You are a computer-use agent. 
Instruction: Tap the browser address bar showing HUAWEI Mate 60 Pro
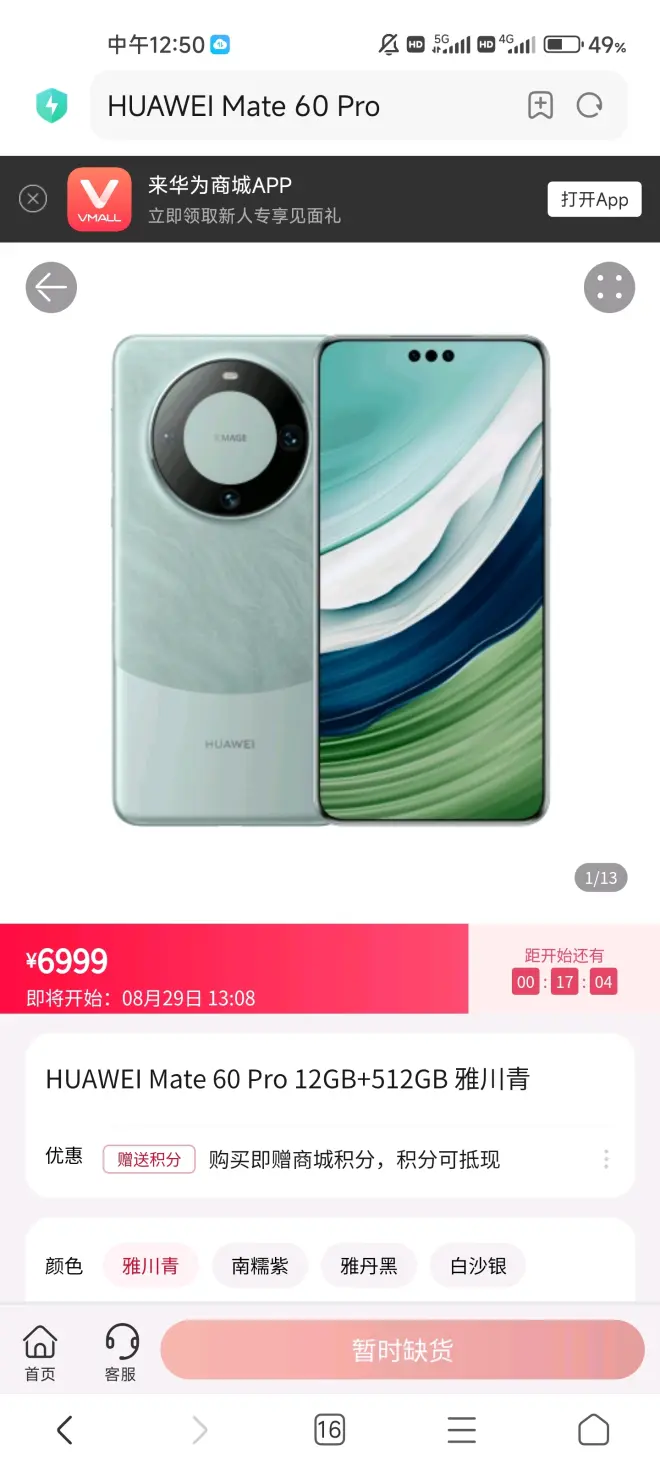300,106
